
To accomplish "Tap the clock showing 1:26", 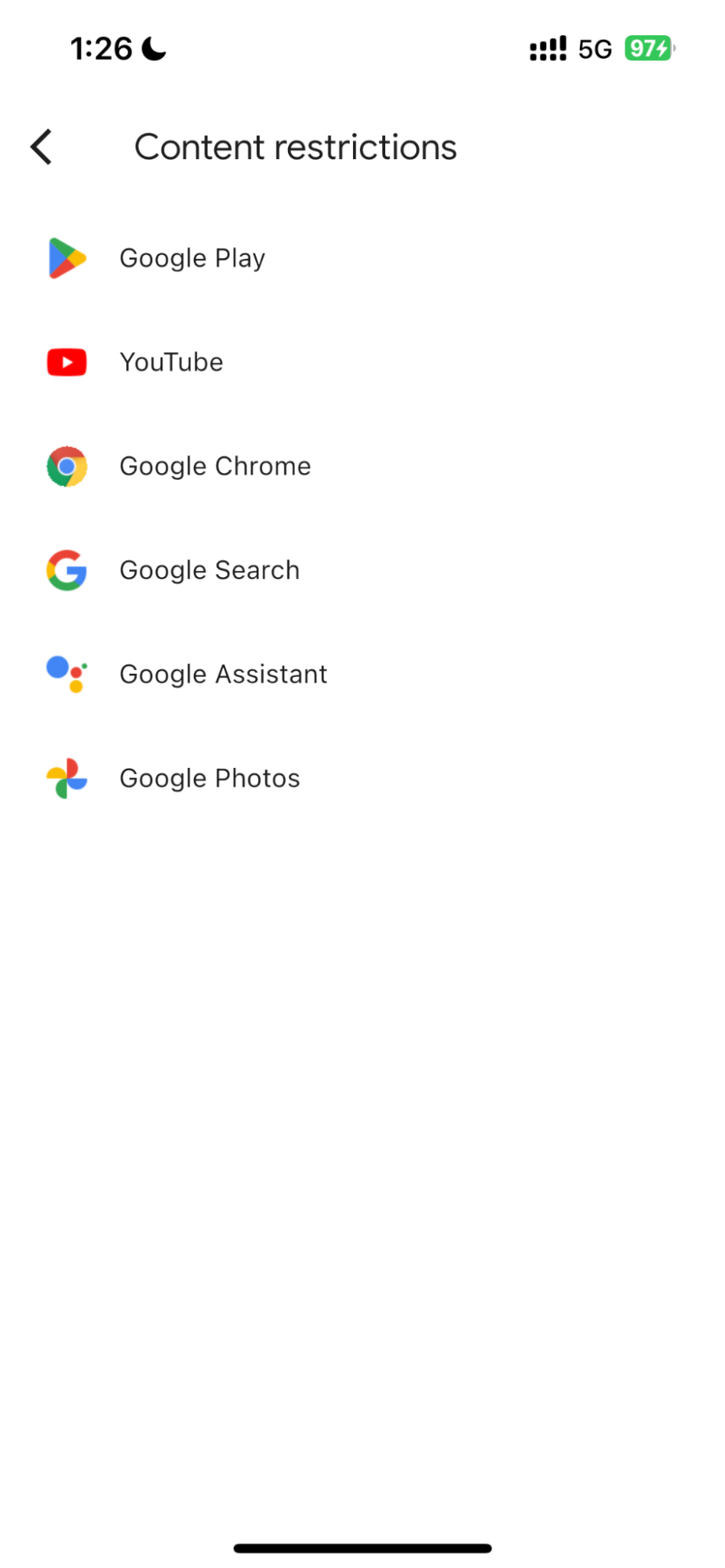I will (102, 49).
